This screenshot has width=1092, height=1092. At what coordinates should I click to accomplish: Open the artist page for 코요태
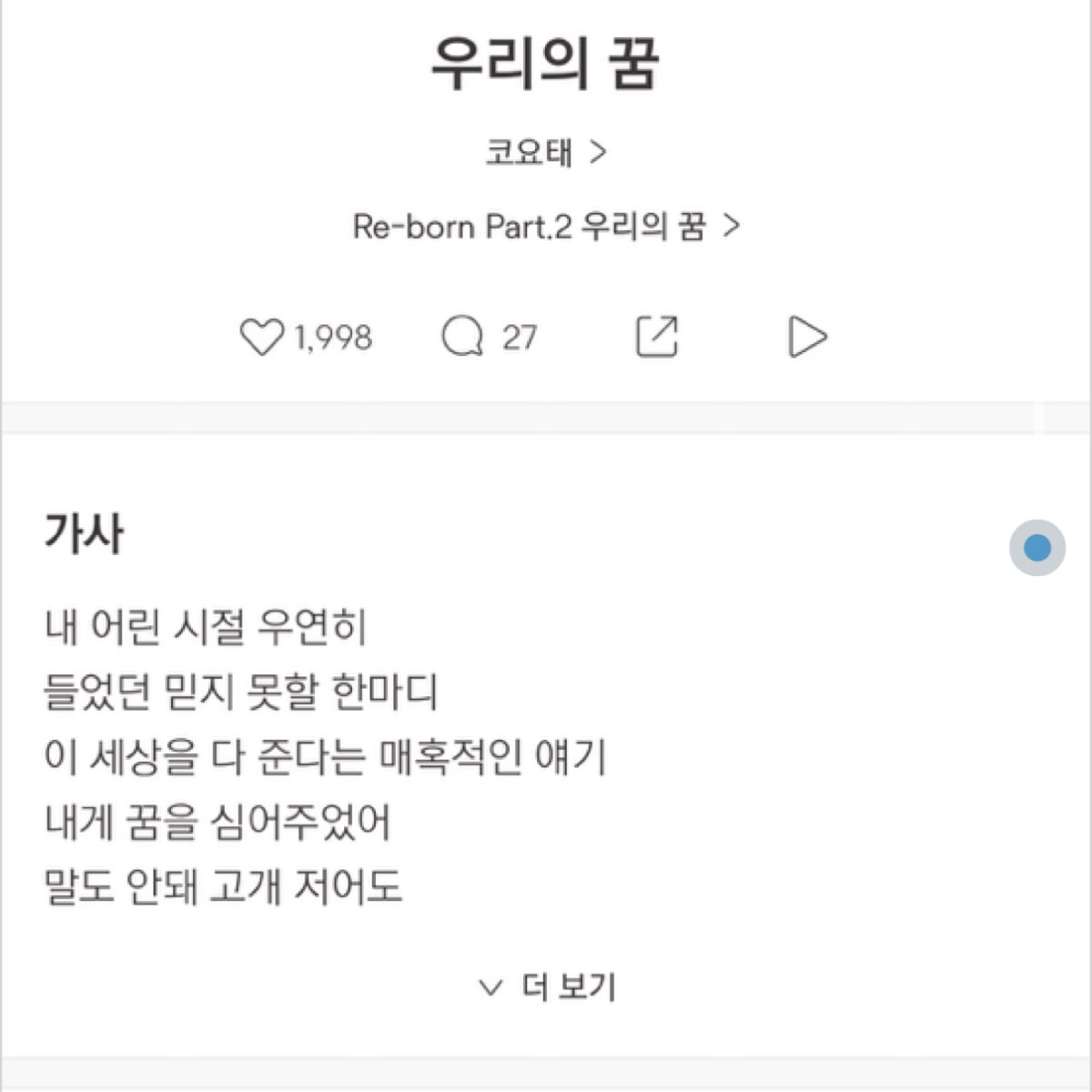pyautogui.click(x=544, y=152)
